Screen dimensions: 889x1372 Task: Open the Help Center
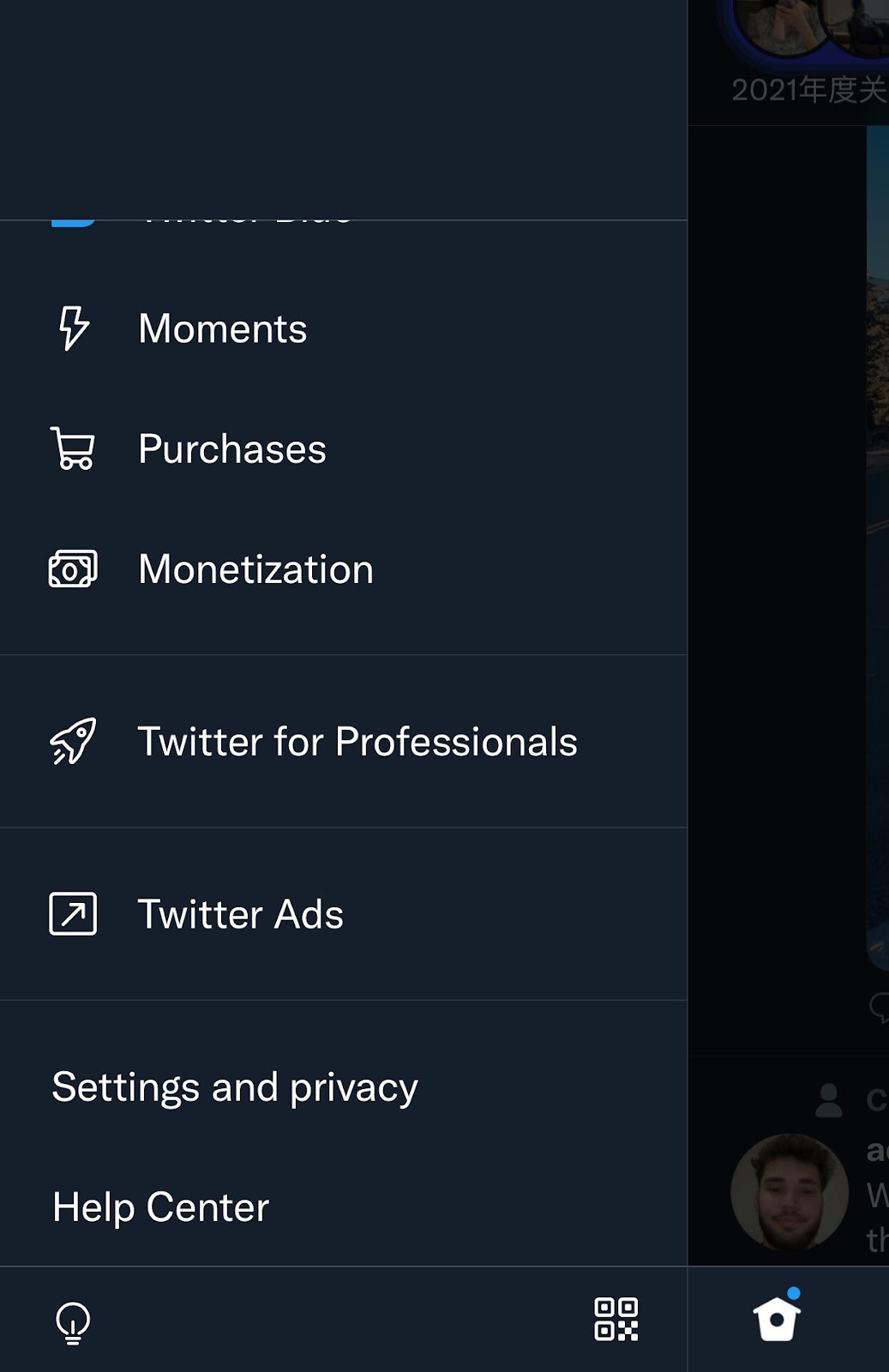(x=161, y=1207)
